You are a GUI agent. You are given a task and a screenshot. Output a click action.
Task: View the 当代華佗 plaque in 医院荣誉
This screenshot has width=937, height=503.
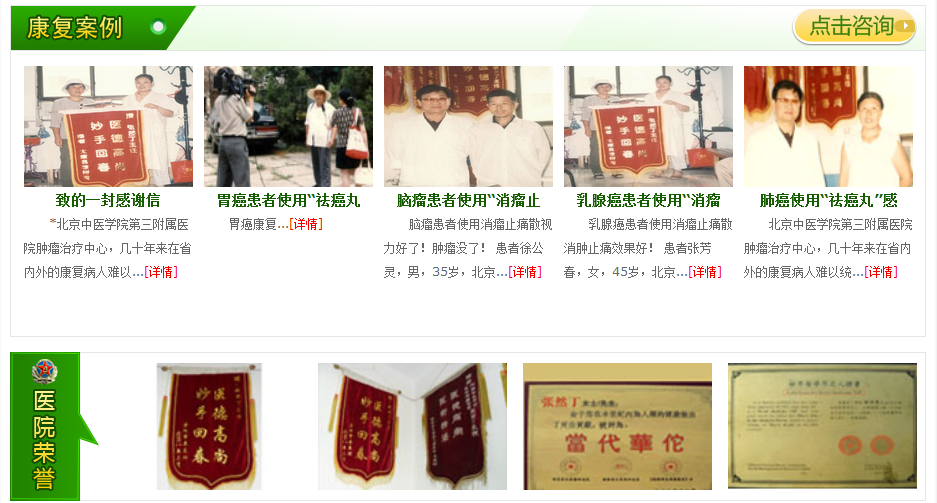pos(617,426)
